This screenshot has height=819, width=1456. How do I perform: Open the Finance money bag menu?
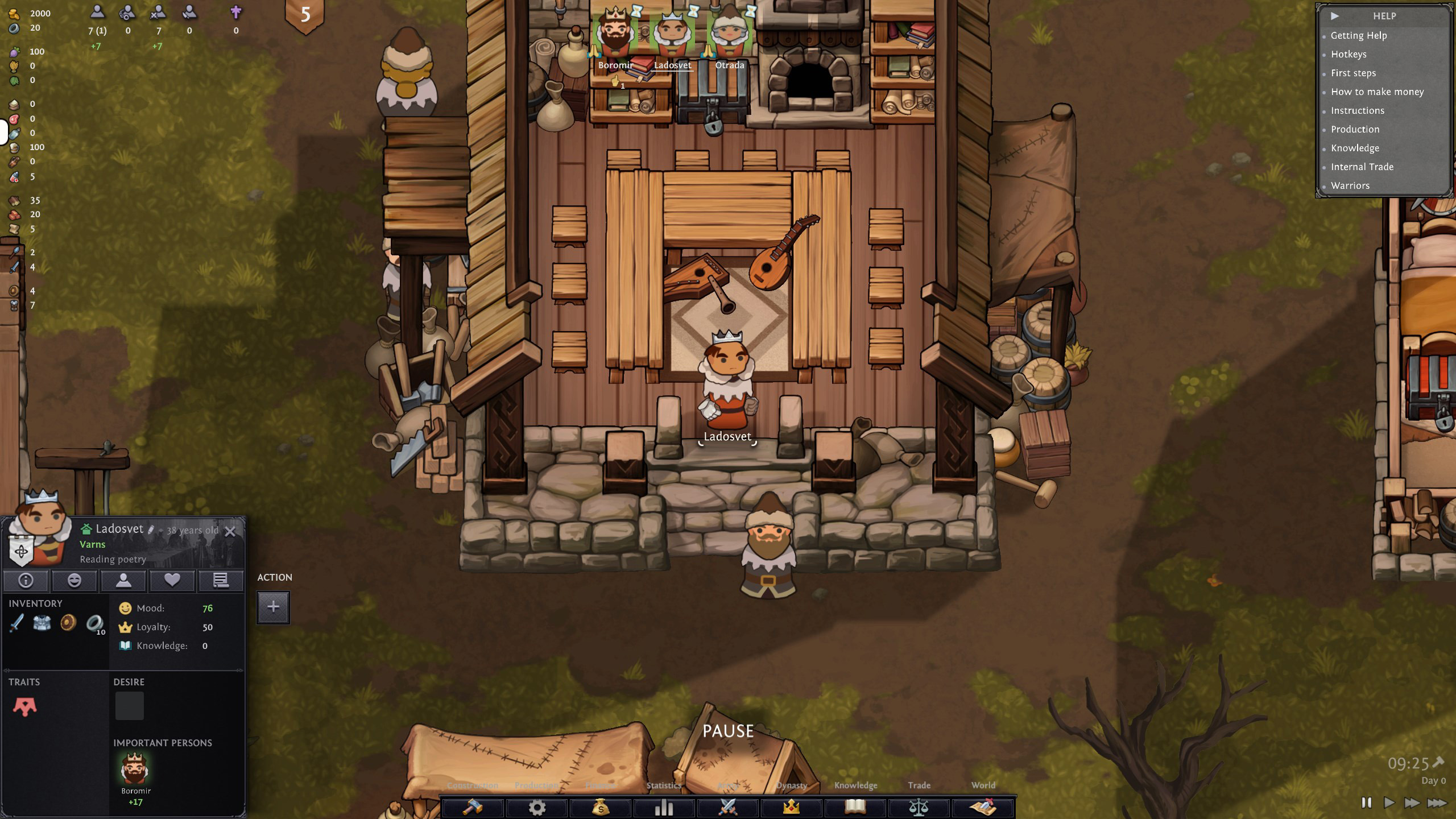(x=600, y=807)
